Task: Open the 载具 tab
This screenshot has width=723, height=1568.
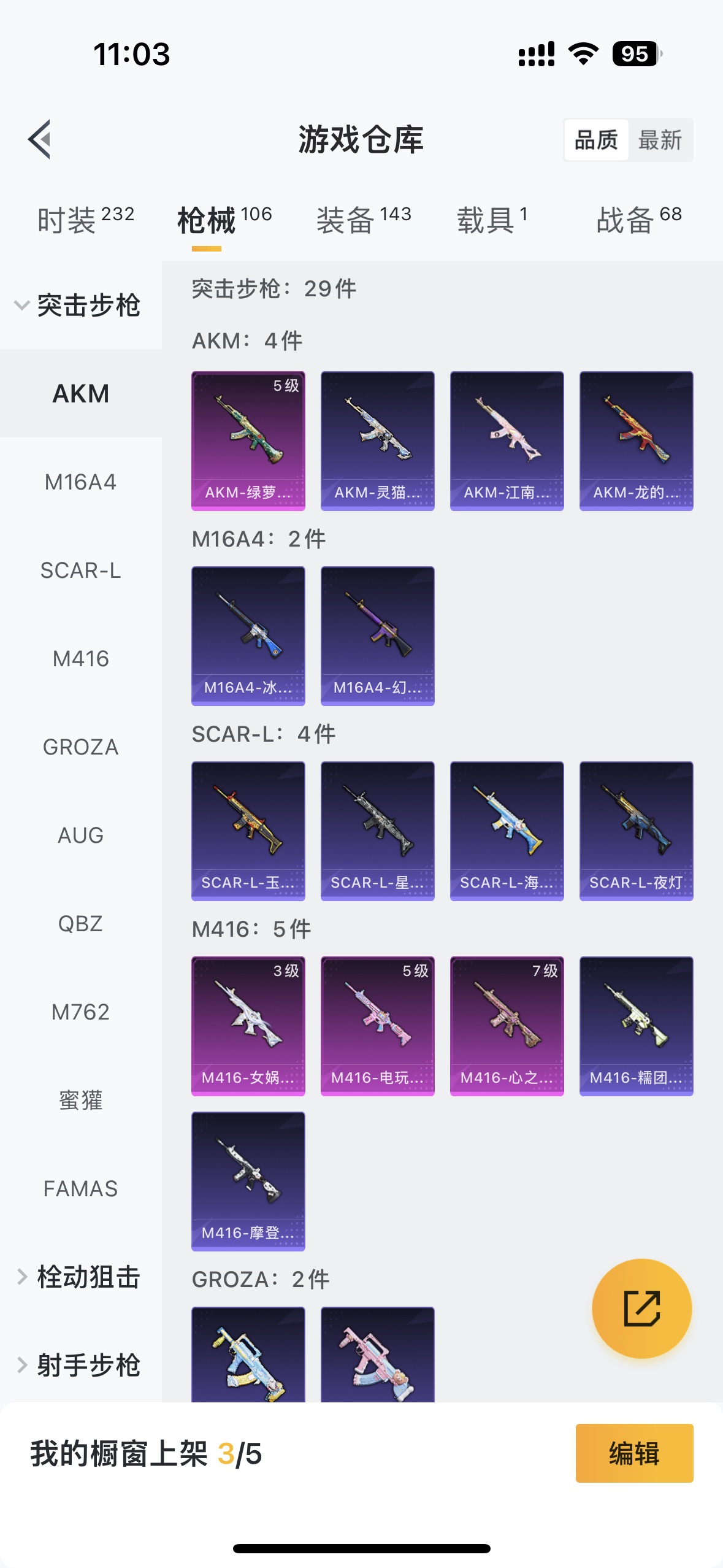Action: tap(492, 220)
